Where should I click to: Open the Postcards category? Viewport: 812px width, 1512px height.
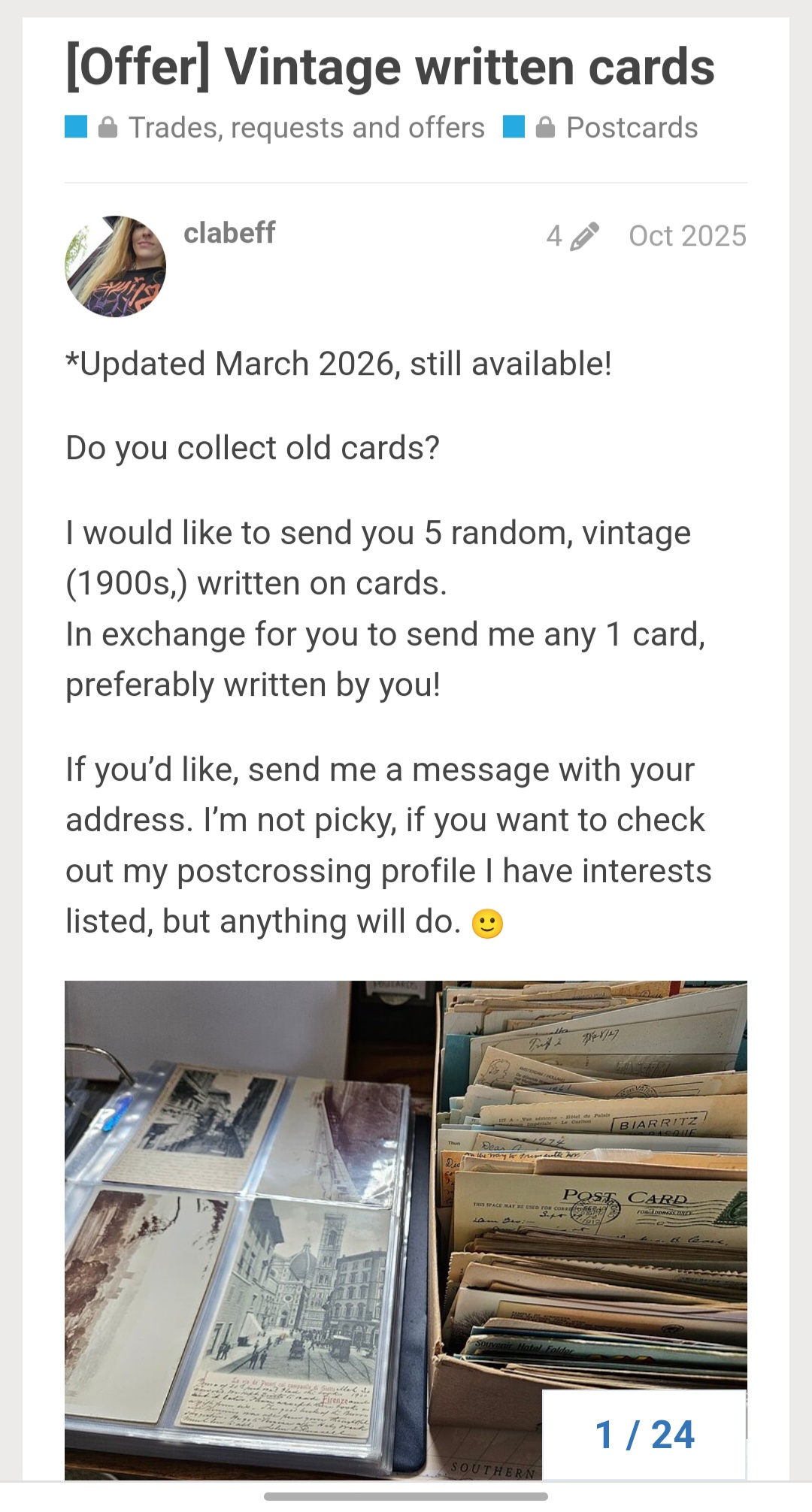point(631,128)
